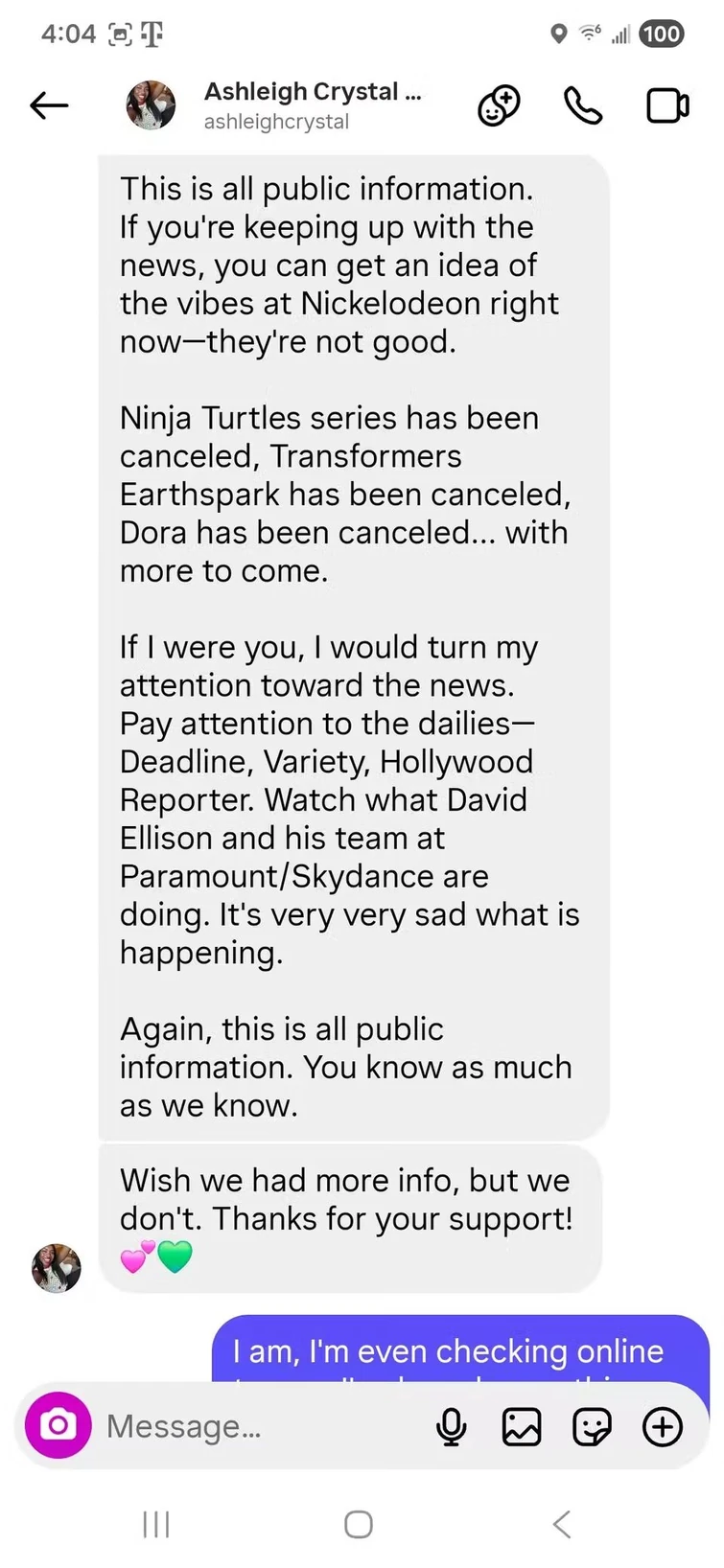Open the sticker picker
This screenshot has width=724, height=1568.
tap(592, 1426)
